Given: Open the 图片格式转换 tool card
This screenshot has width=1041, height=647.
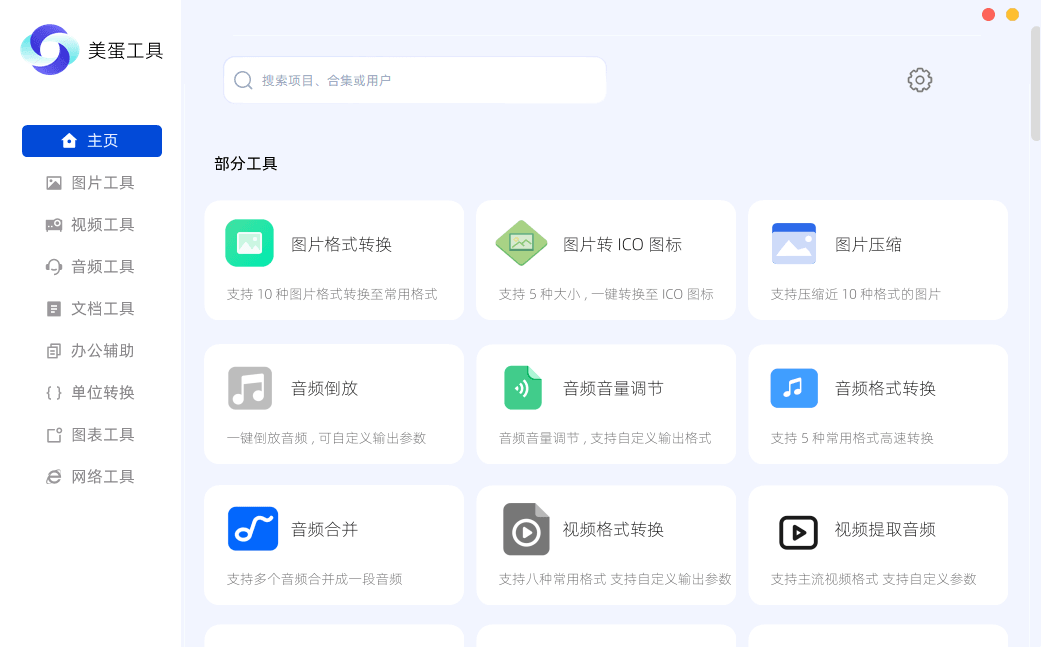Looking at the screenshot, I should (x=334, y=260).
